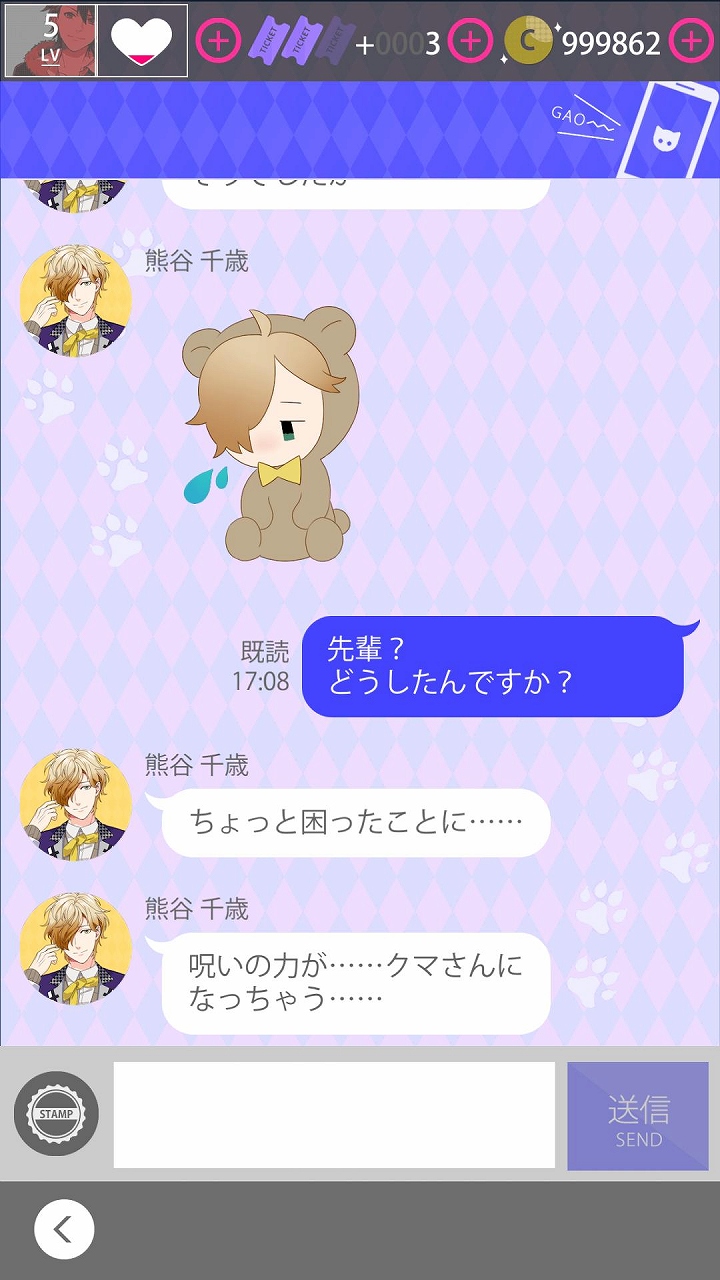Go back with the arrow button
This screenshot has width=720, height=1280.
64,1229
